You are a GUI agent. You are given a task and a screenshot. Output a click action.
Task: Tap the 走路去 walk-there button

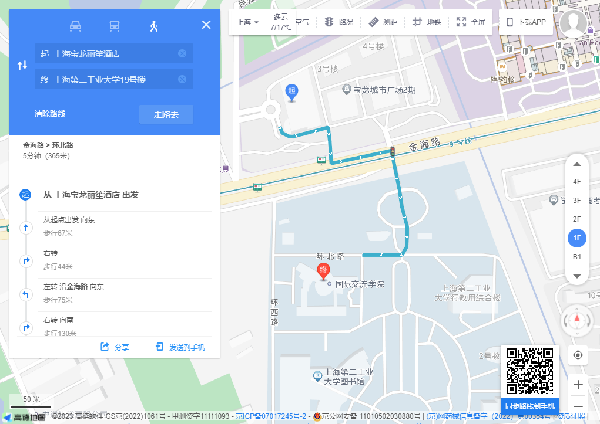pyautogui.click(x=166, y=115)
